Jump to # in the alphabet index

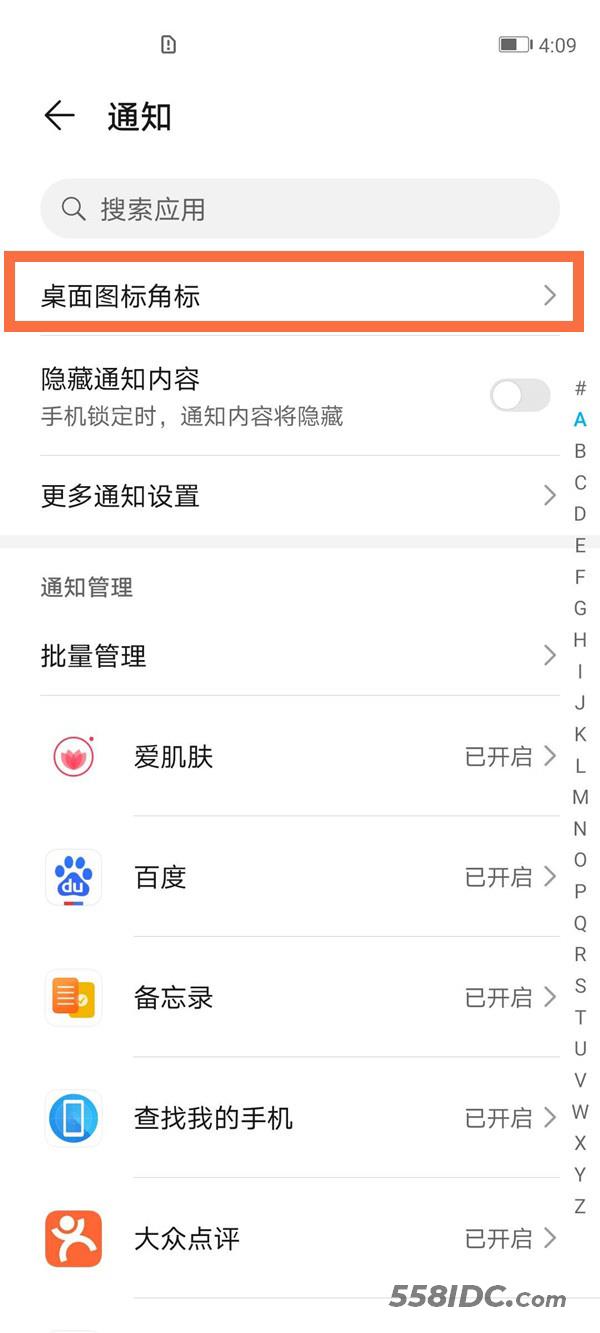click(x=580, y=388)
